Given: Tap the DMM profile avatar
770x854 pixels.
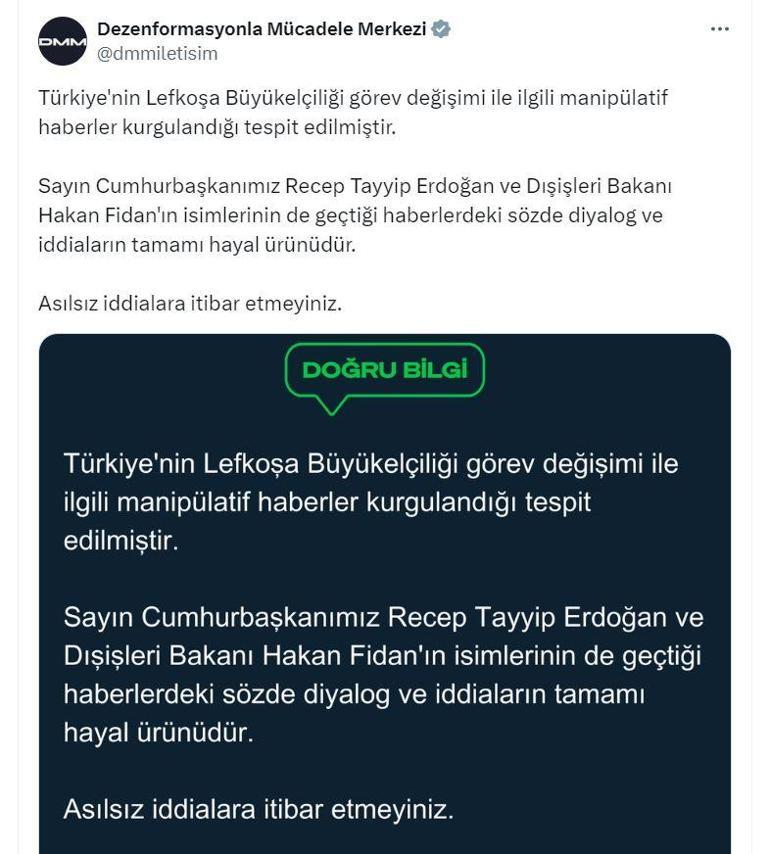Looking at the screenshot, I should pos(62,41).
